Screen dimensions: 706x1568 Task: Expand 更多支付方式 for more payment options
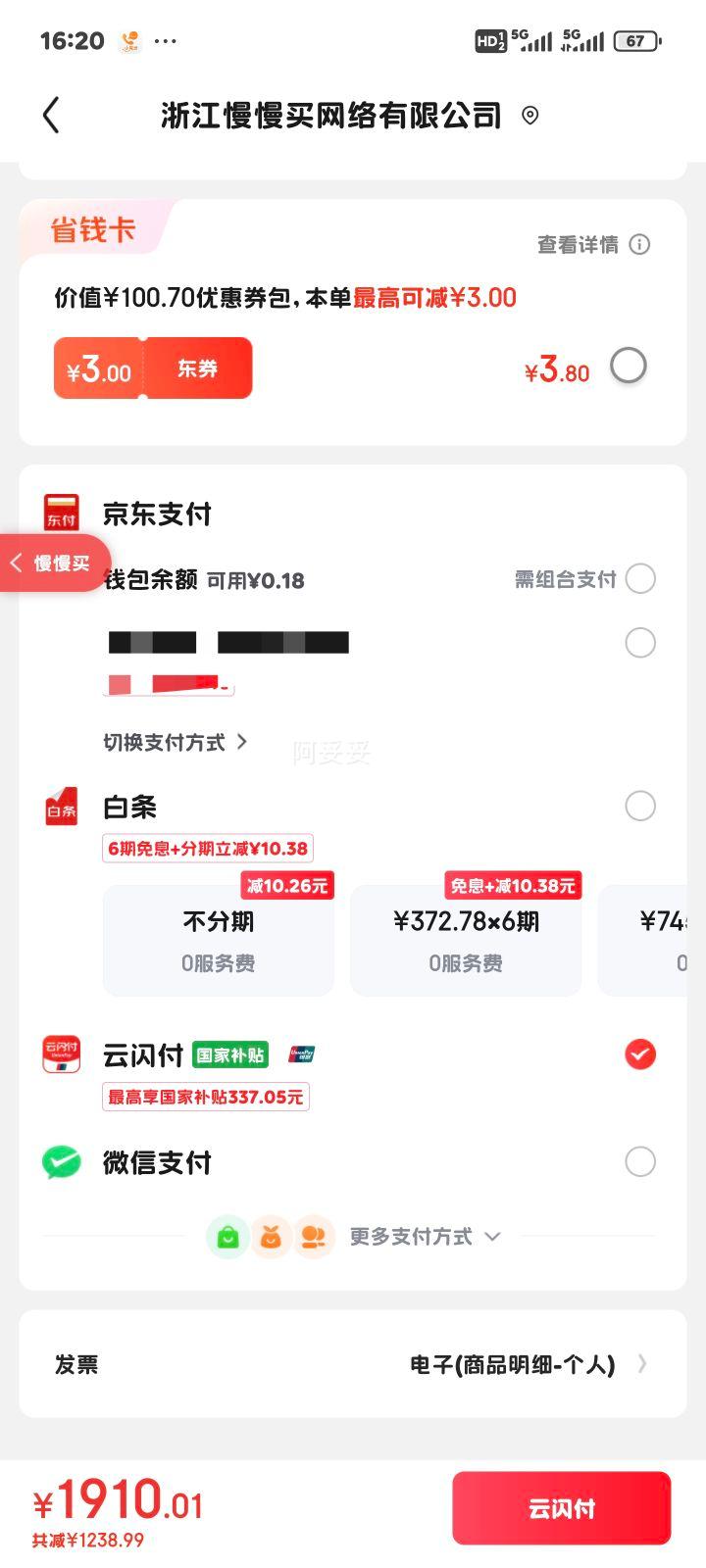[422, 1237]
